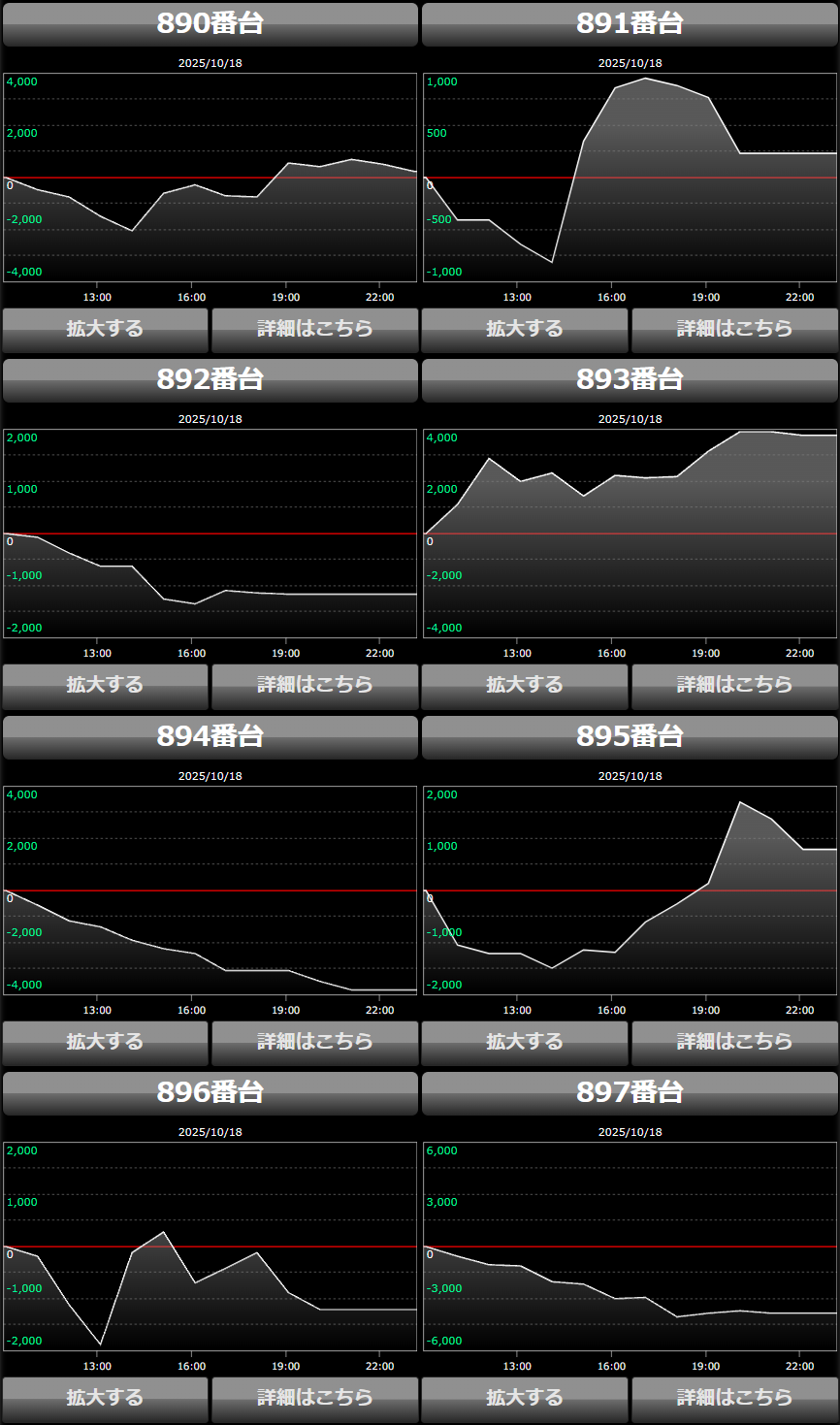The width and height of the screenshot is (840, 1425).
Task: Tap 拡大する for machine 895番台
Action: tap(525, 1043)
